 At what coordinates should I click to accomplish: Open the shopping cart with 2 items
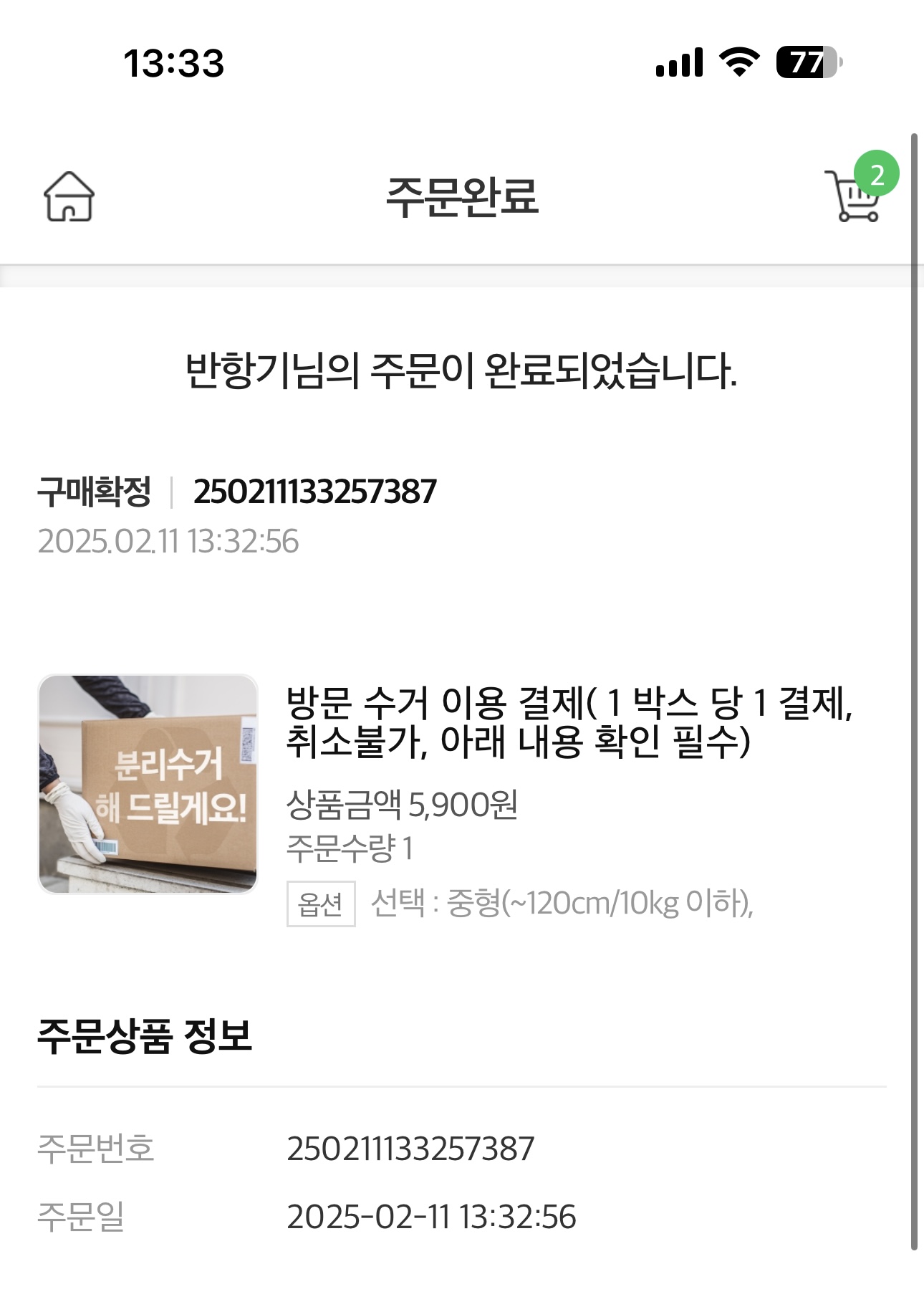tap(854, 195)
